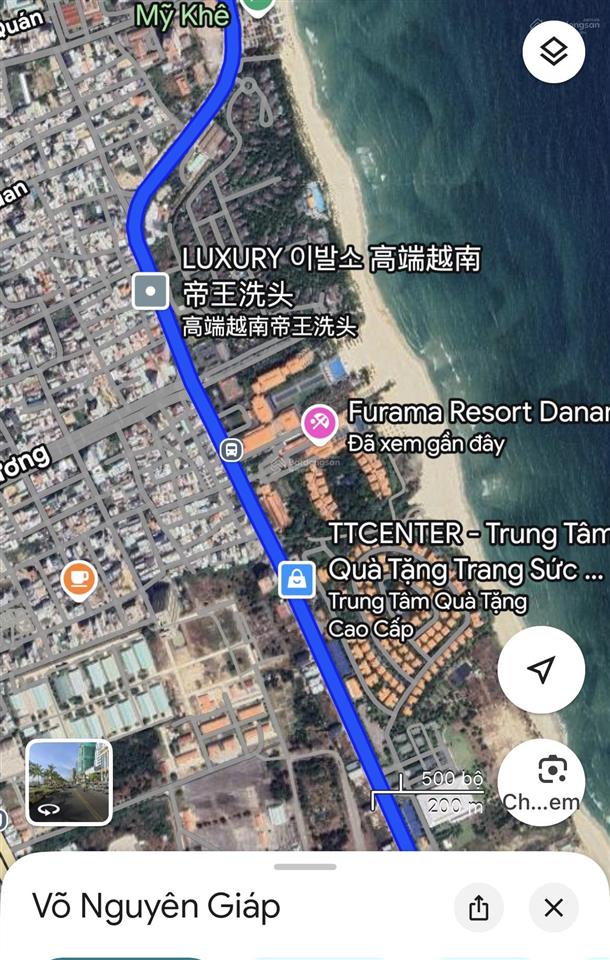Select the Furama Resort Danang pin
Viewport: 610px width, 960px height.
tap(319, 424)
